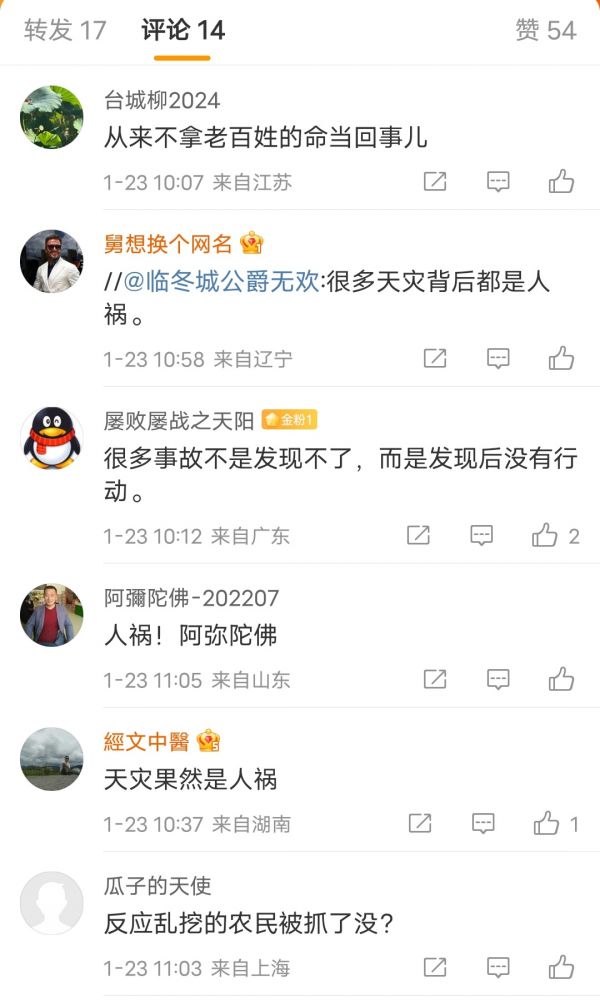Viewport: 600px width, 1000px height.
Task: Like 經文中醫's comment
Action: (547, 824)
